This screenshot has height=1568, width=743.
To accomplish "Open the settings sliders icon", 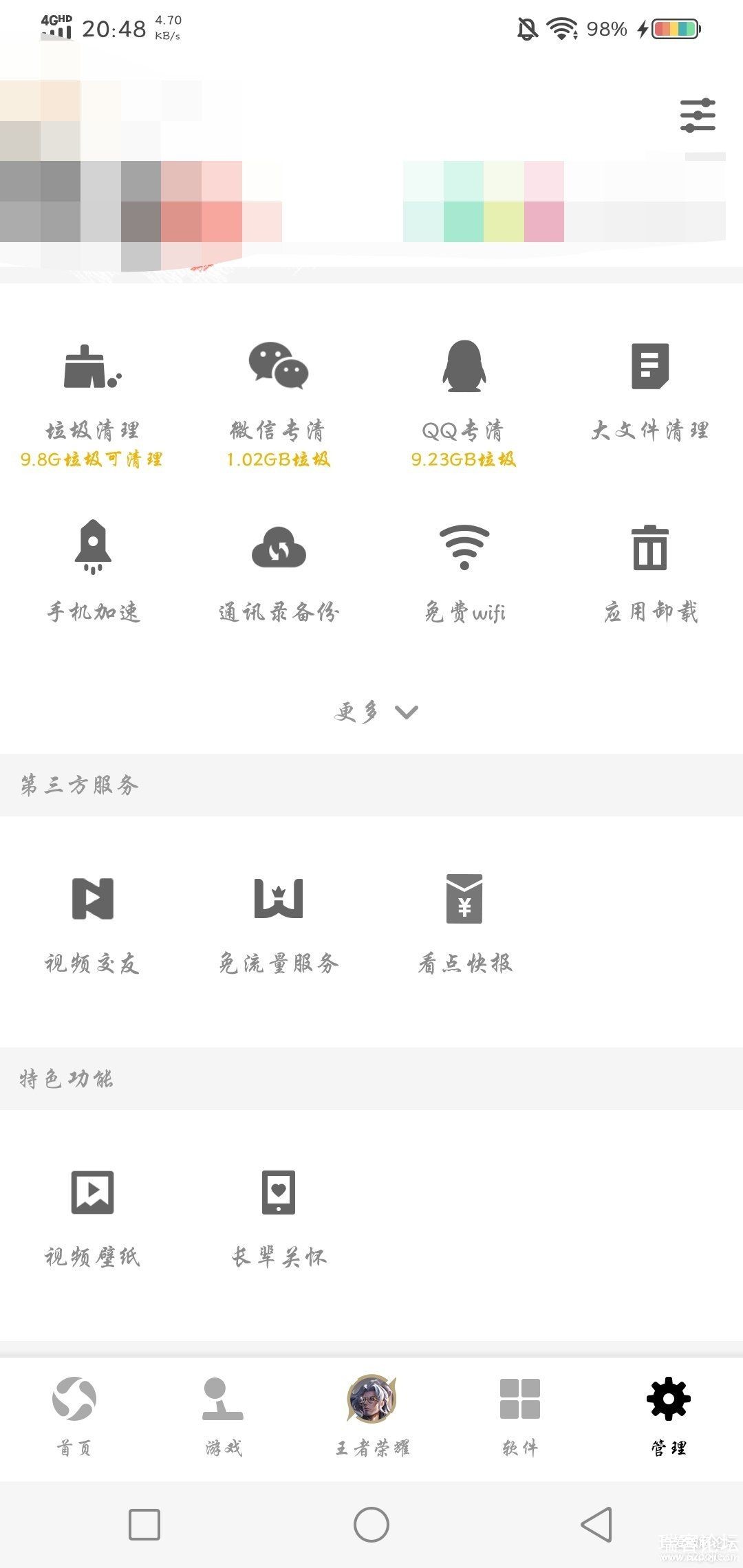I will tap(698, 116).
